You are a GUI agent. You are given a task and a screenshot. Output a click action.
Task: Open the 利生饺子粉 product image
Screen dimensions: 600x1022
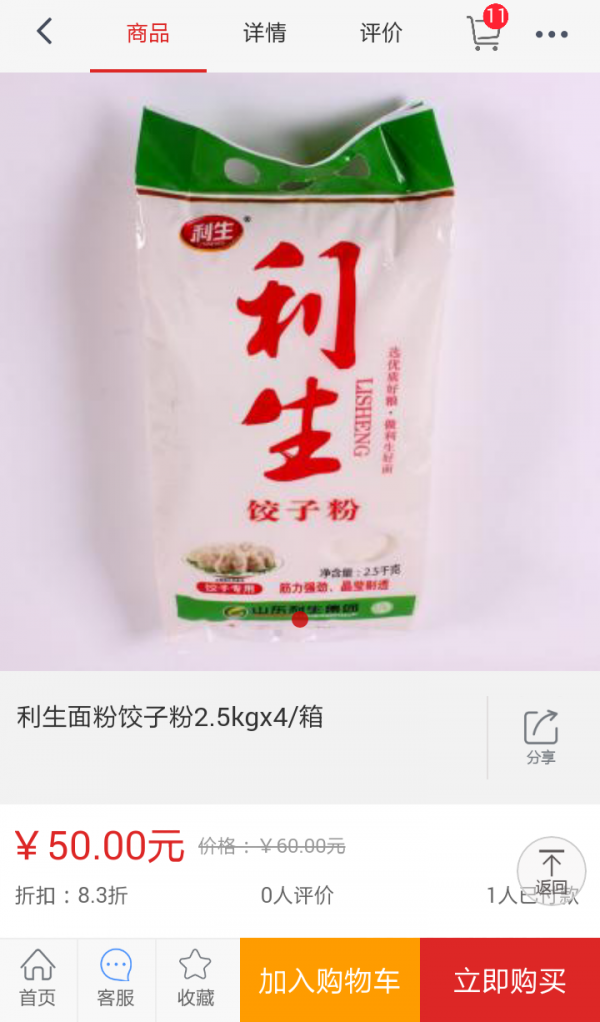(300, 371)
